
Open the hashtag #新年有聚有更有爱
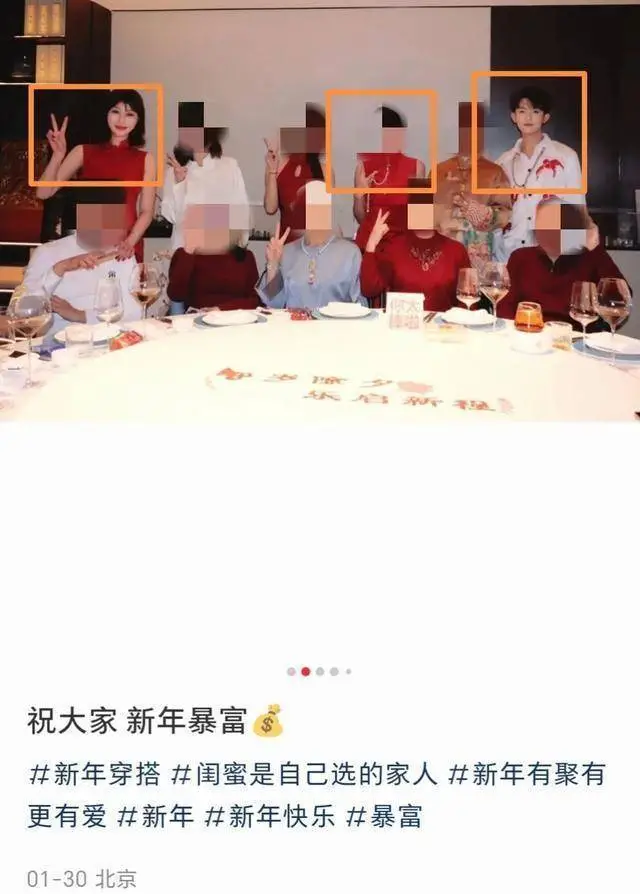coord(525,773)
